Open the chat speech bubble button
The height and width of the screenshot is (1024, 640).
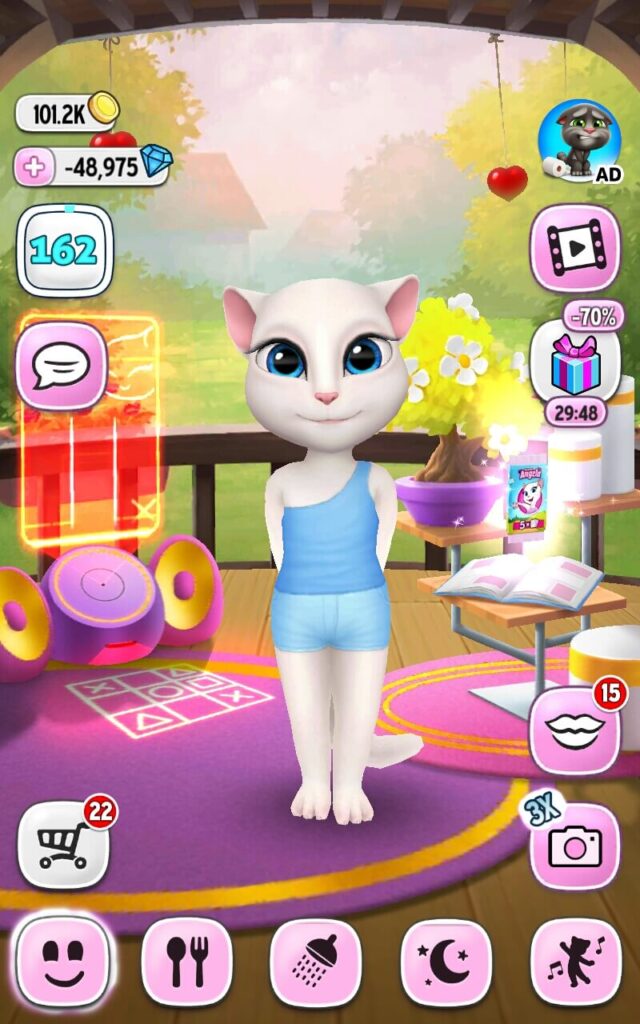(x=61, y=366)
